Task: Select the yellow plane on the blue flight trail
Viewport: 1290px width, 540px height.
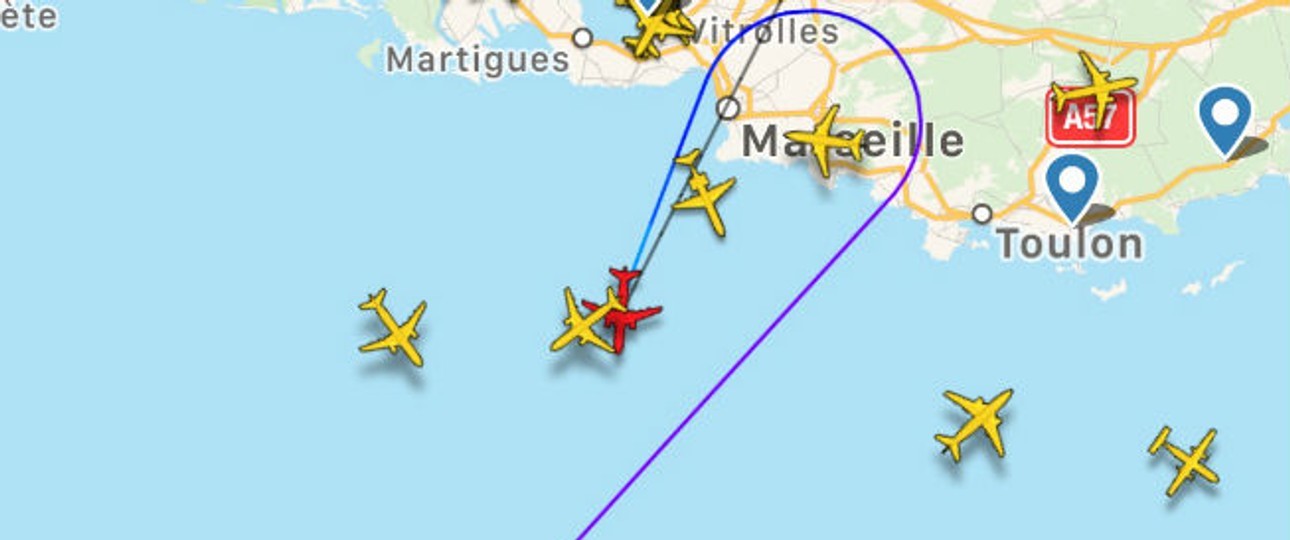Action: (x=704, y=193)
